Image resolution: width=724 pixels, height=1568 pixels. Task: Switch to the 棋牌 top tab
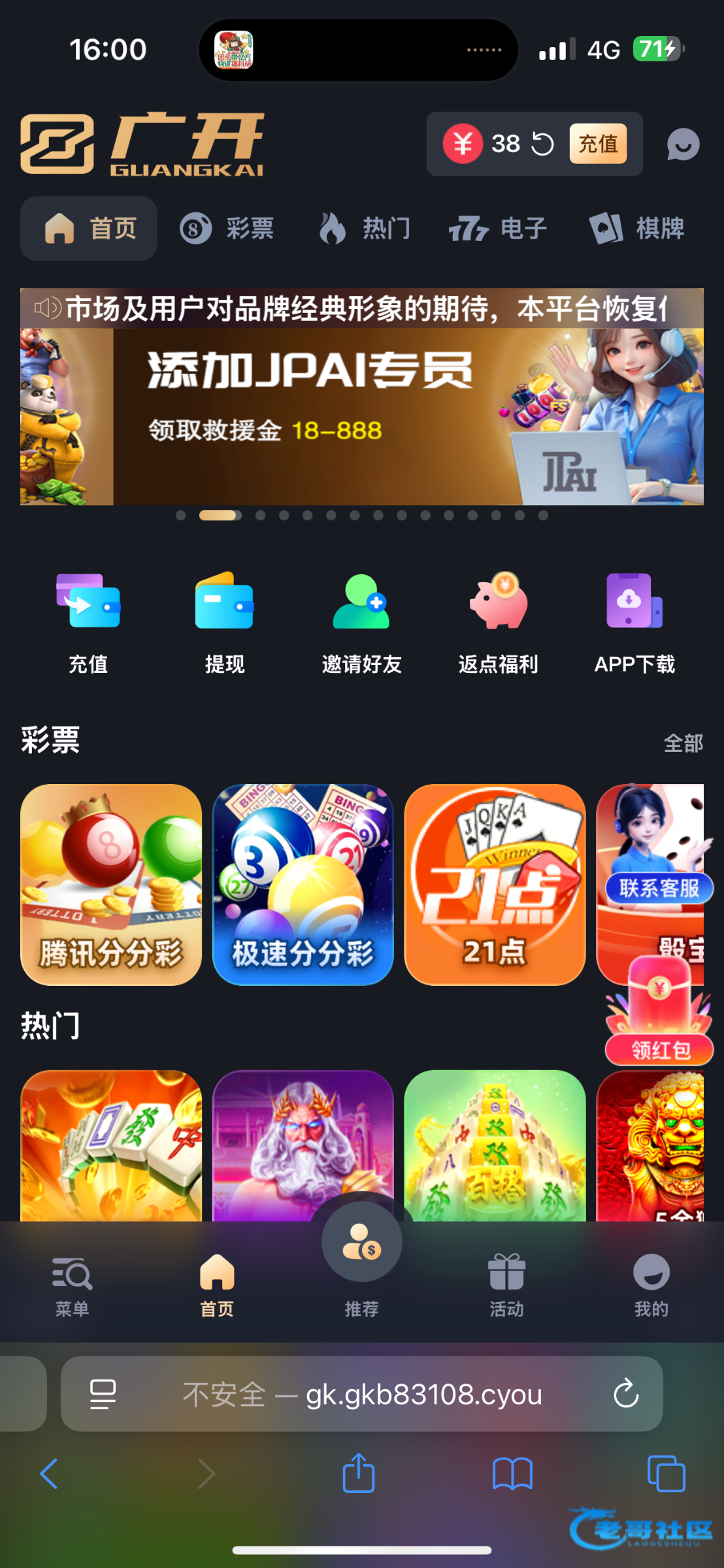point(637,229)
